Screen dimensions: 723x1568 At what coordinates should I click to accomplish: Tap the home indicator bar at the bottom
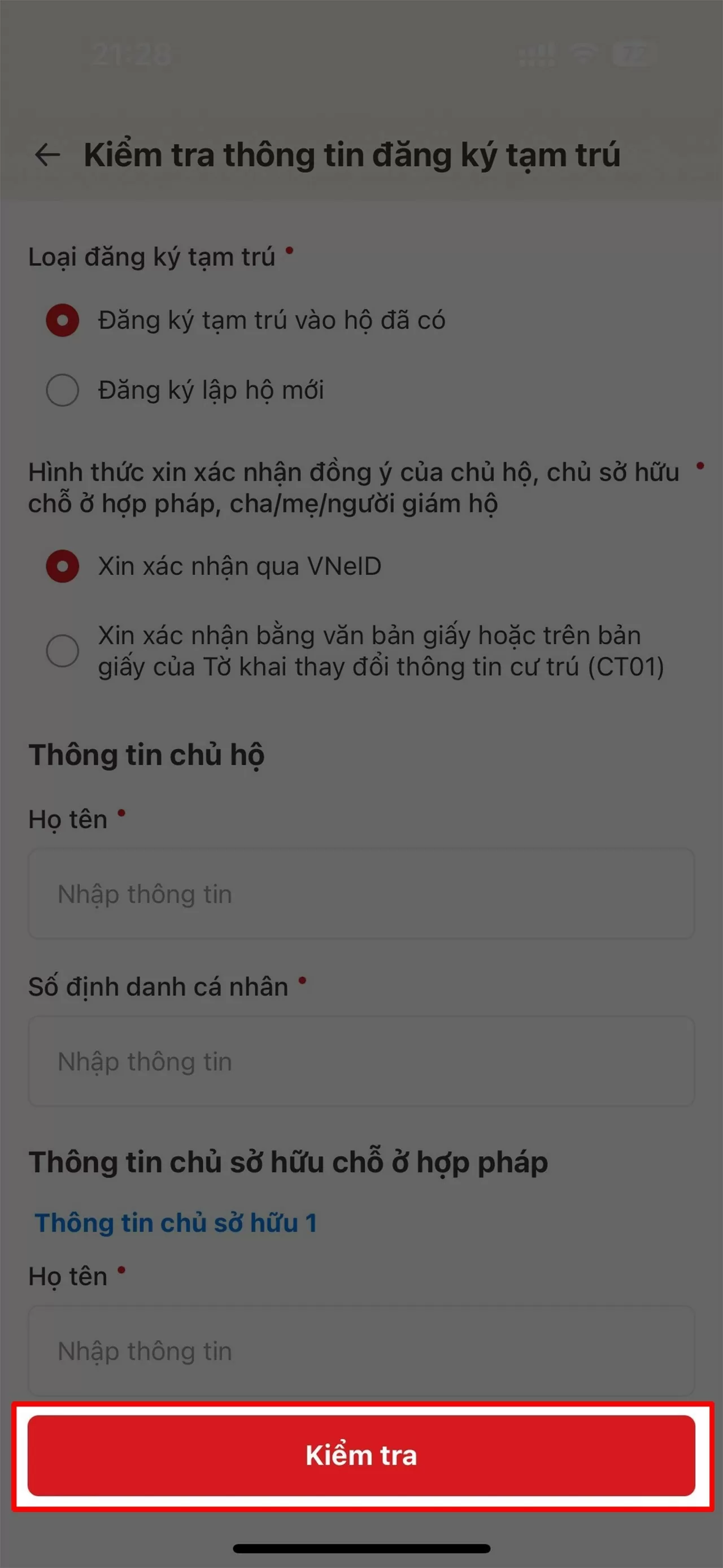(361, 1549)
